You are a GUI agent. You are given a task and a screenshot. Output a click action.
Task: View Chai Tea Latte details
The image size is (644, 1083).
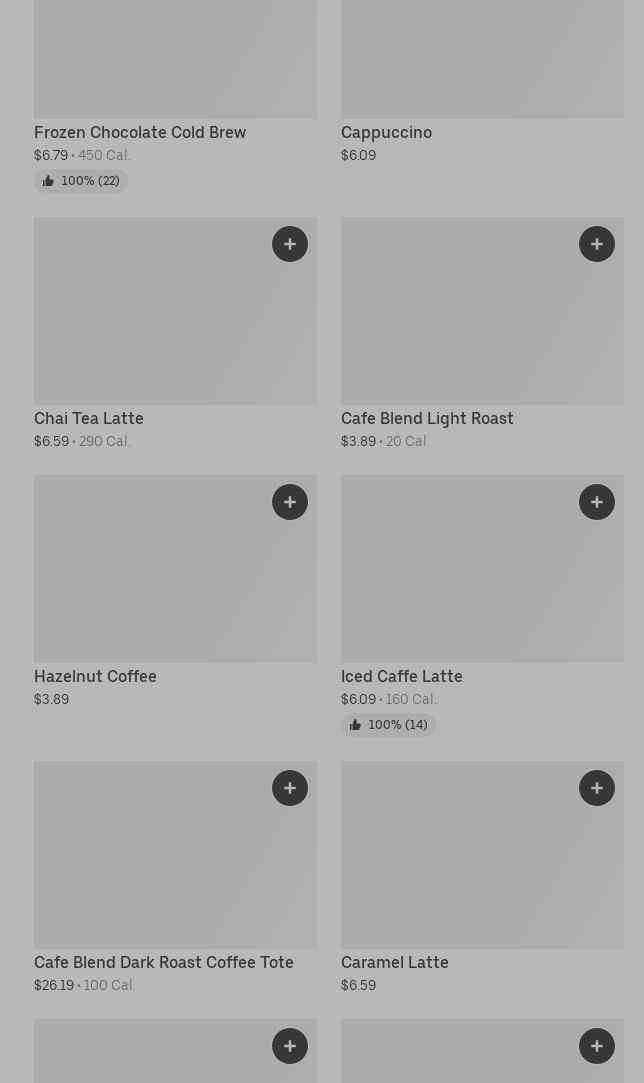point(176,334)
